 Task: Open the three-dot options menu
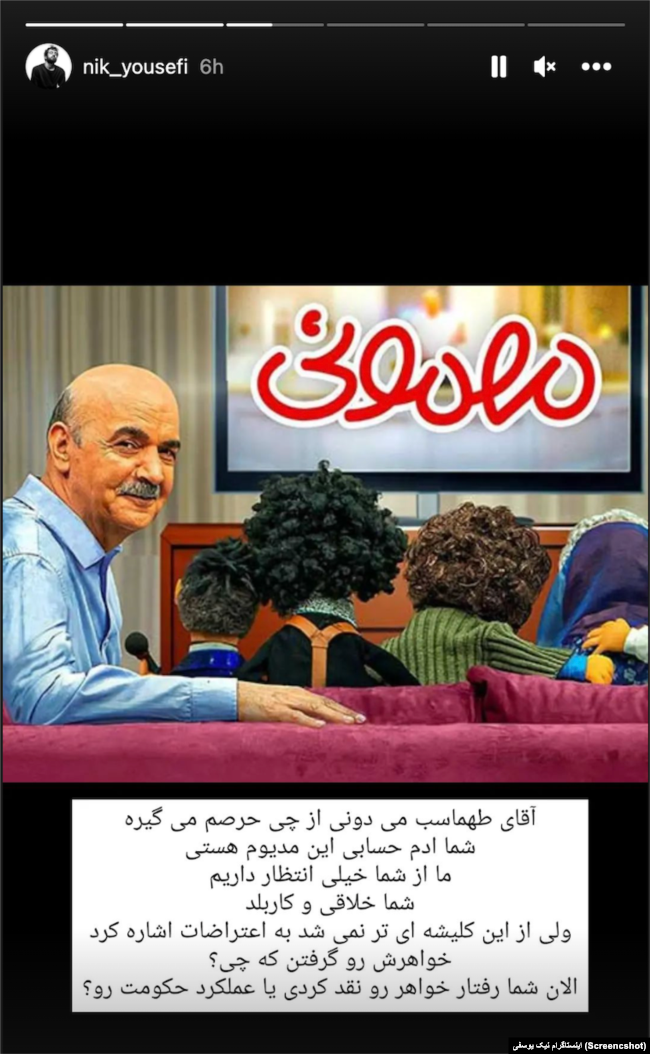tap(596, 67)
